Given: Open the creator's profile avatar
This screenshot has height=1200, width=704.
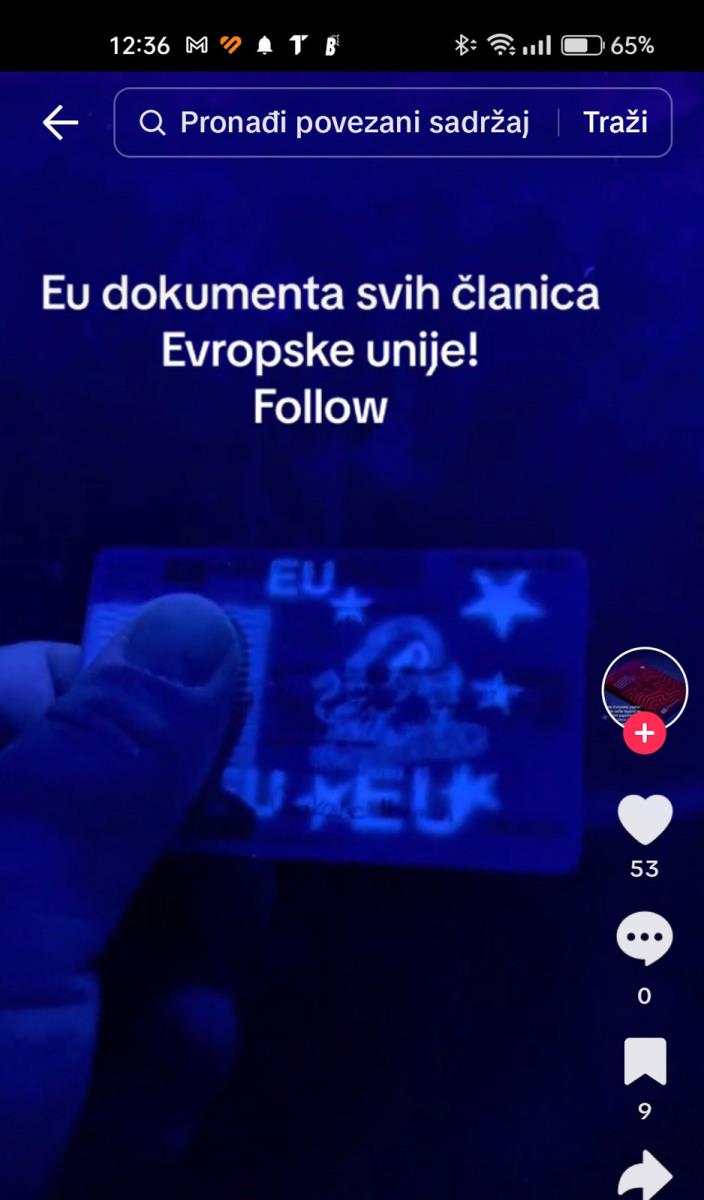Looking at the screenshot, I should tap(644, 689).
